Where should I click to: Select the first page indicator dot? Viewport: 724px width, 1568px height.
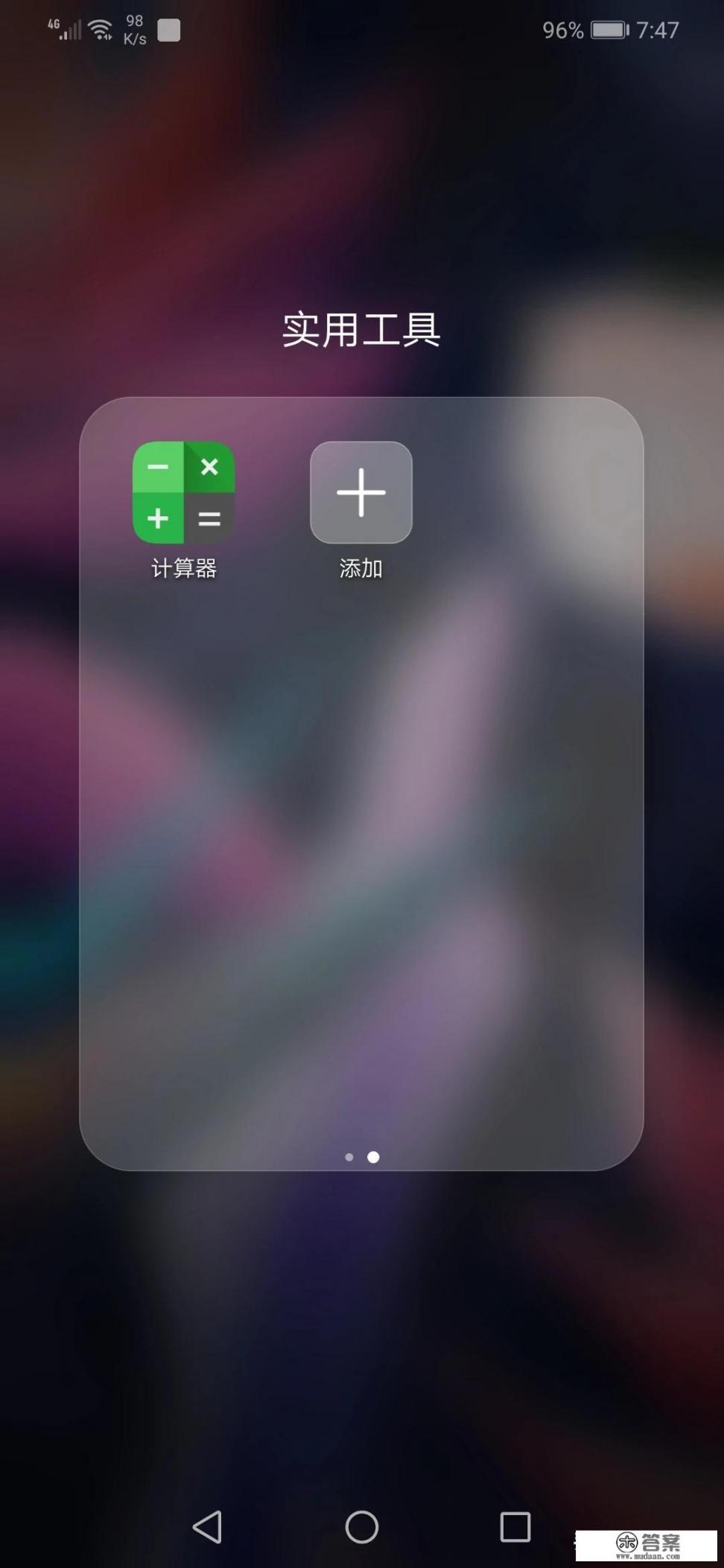coord(349,1158)
